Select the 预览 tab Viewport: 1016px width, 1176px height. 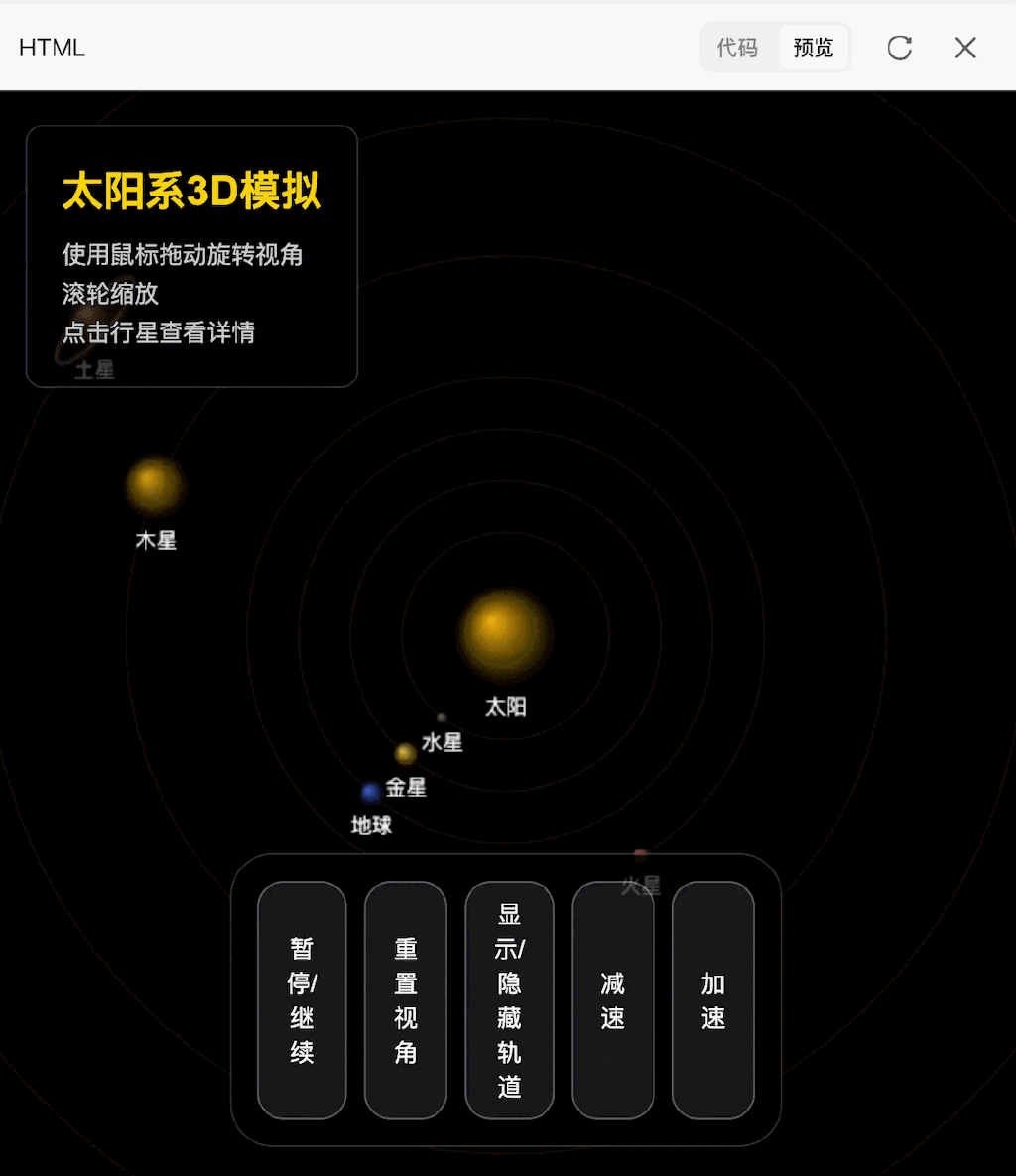[814, 48]
